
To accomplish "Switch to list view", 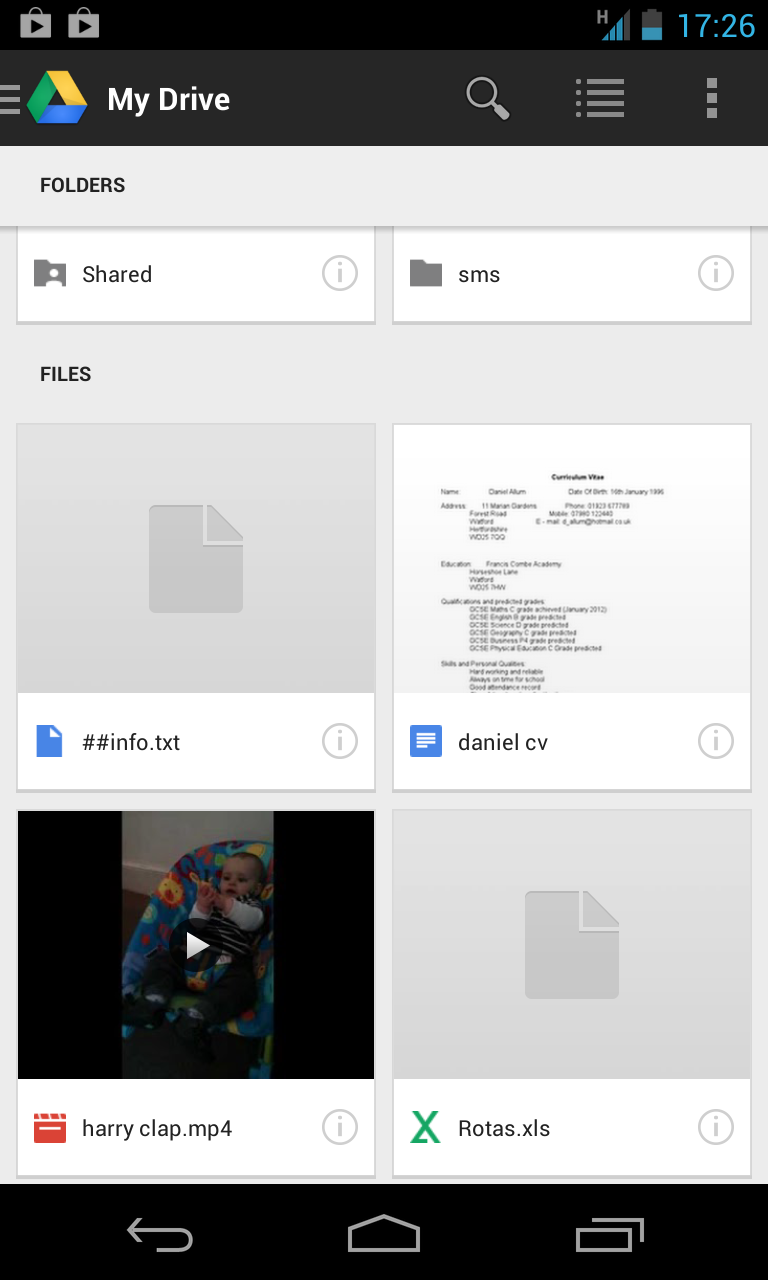I will point(600,98).
